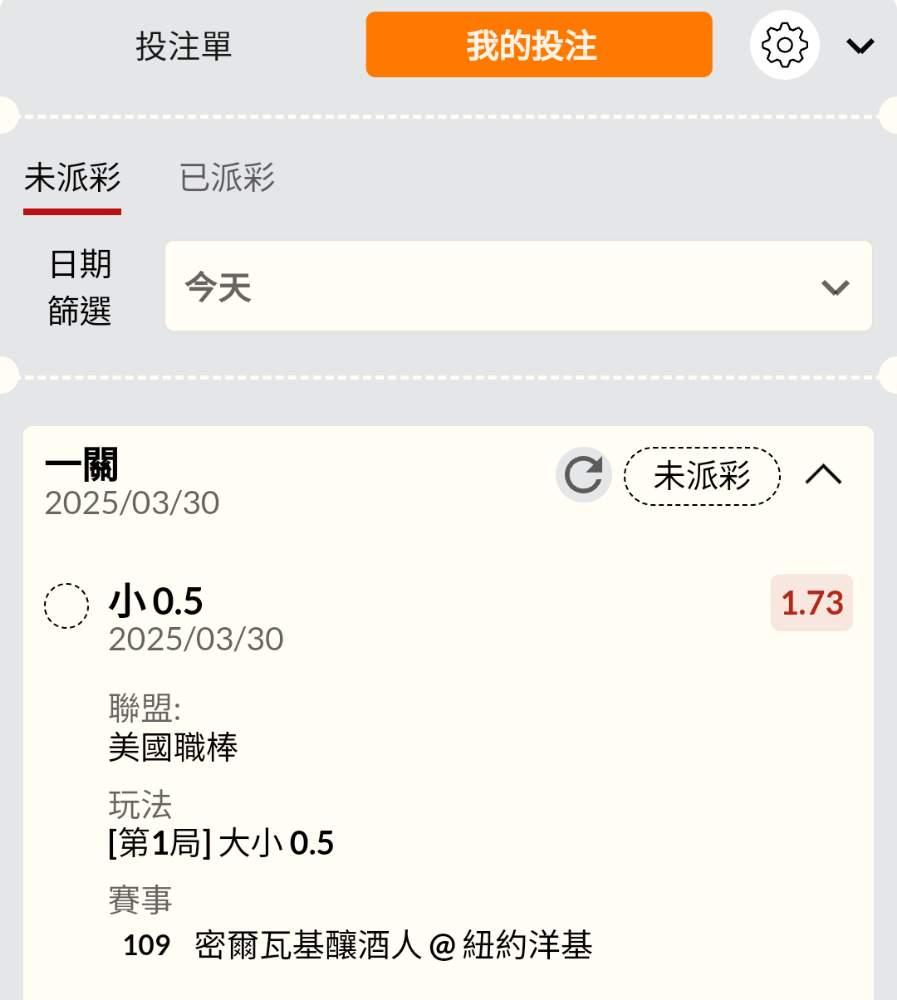Open the settings gear
Viewport: 897px width, 1000px height.
[x=784, y=45]
